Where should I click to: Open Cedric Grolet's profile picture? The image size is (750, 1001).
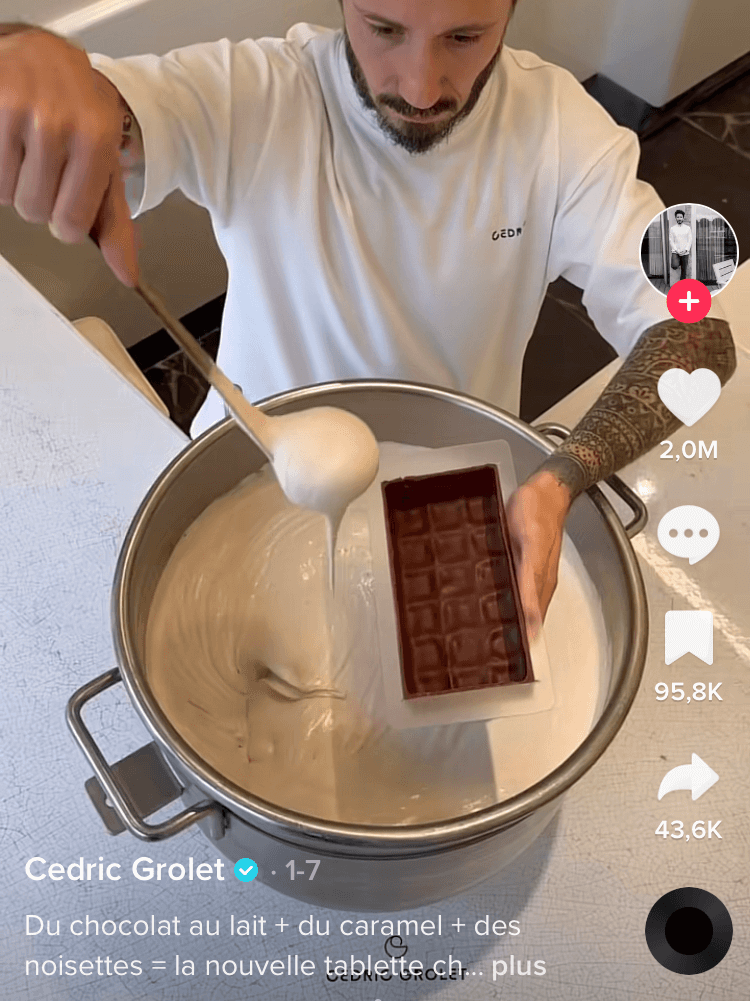click(688, 250)
